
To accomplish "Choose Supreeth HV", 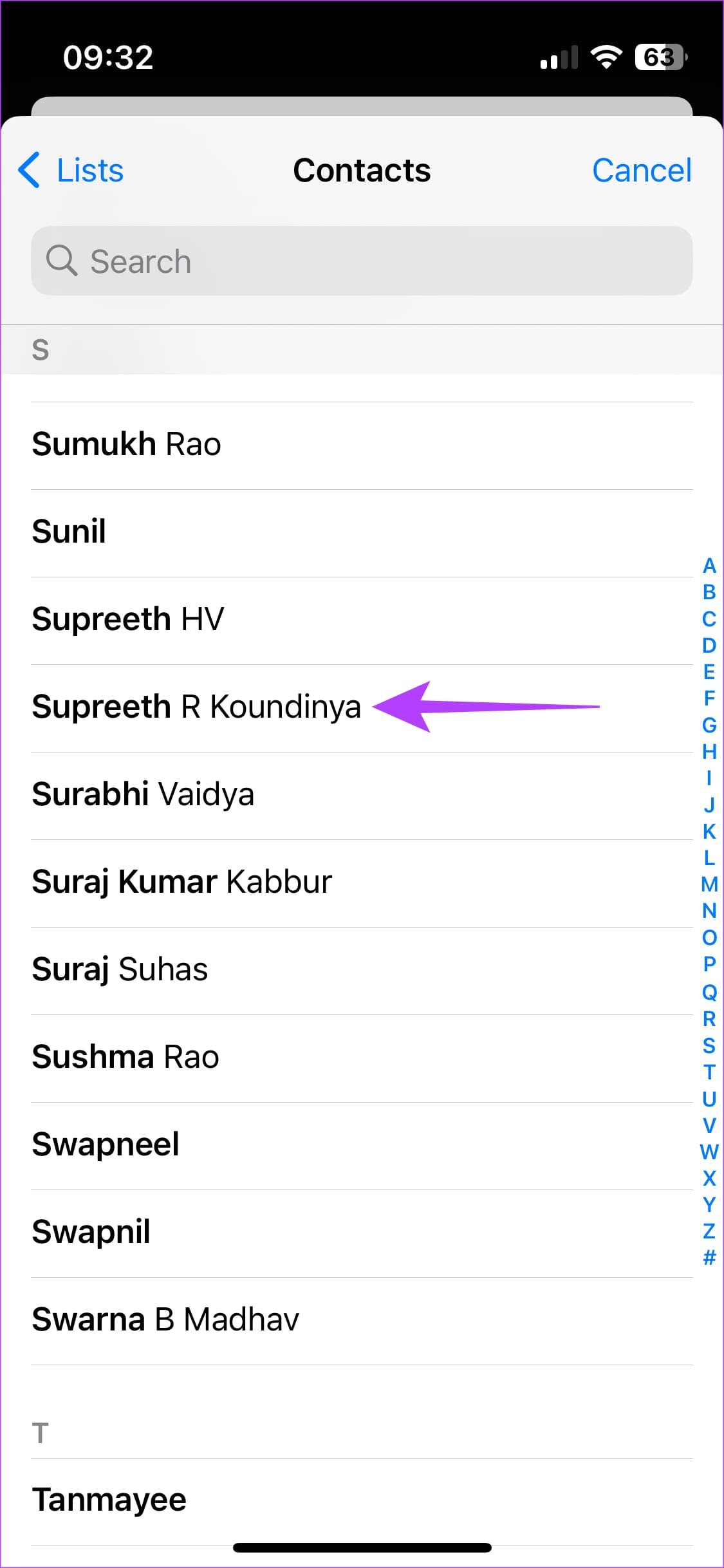I will point(362,621).
